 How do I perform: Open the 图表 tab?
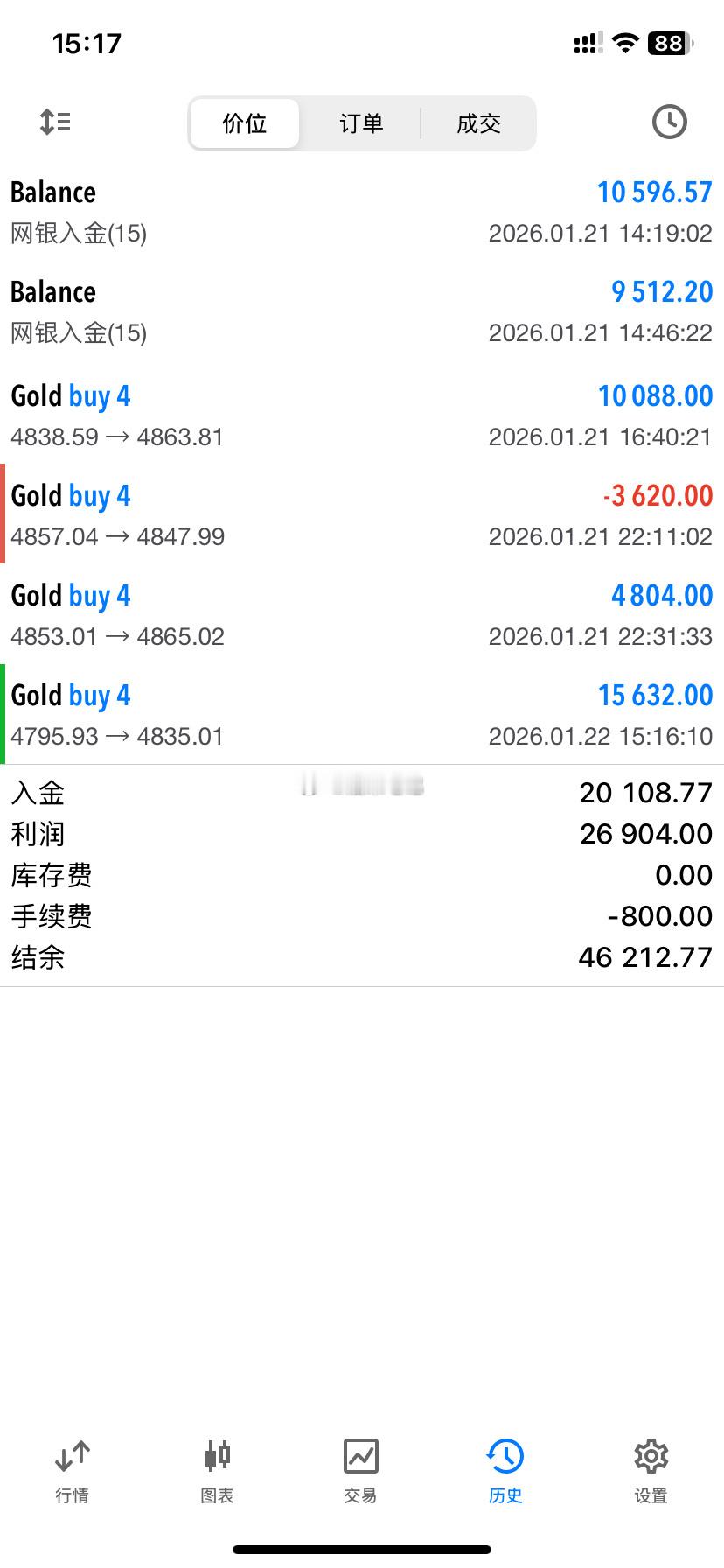click(217, 1472)
